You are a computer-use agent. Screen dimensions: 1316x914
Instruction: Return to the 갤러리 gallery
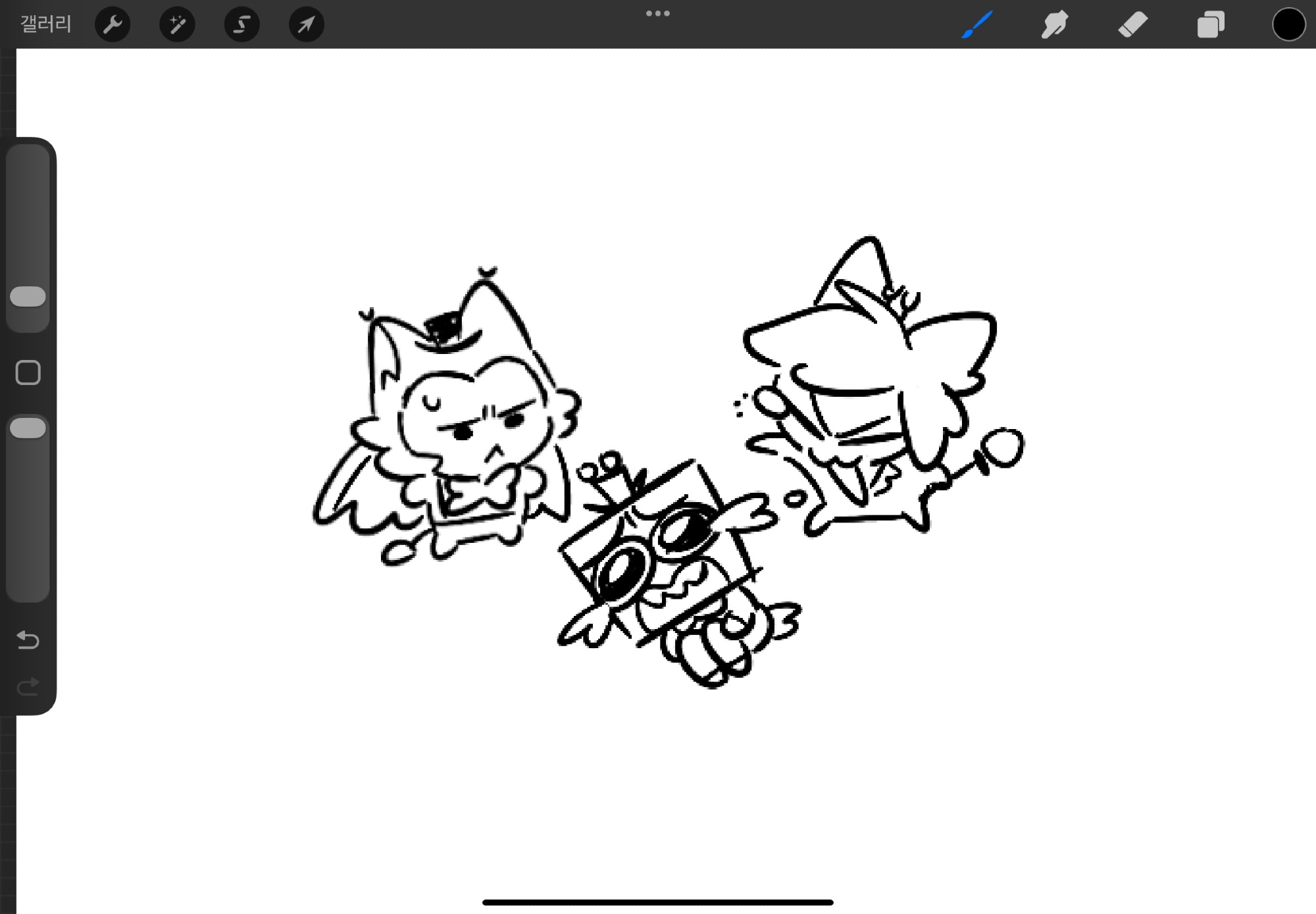45,24
